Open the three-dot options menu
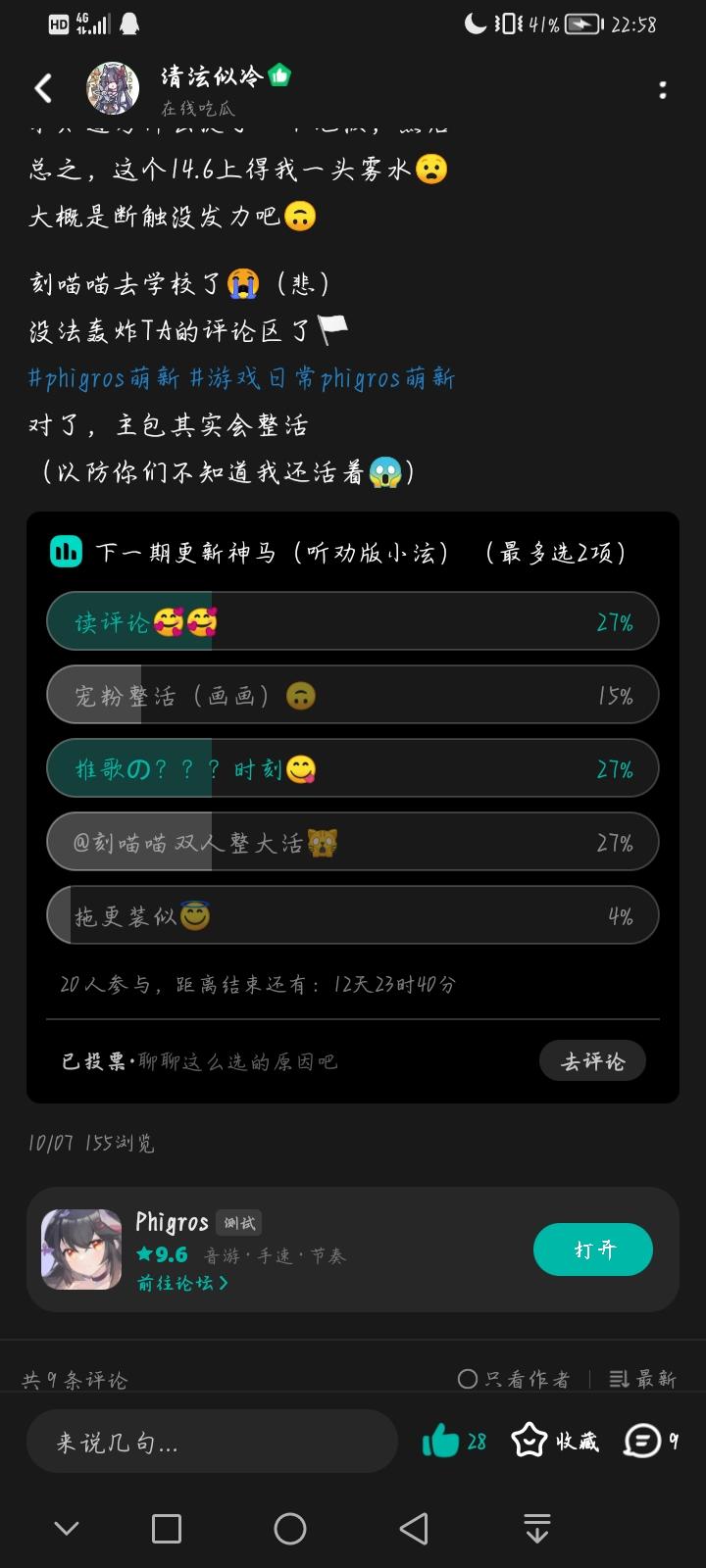 pyautogui.click(x=664, y=89)
